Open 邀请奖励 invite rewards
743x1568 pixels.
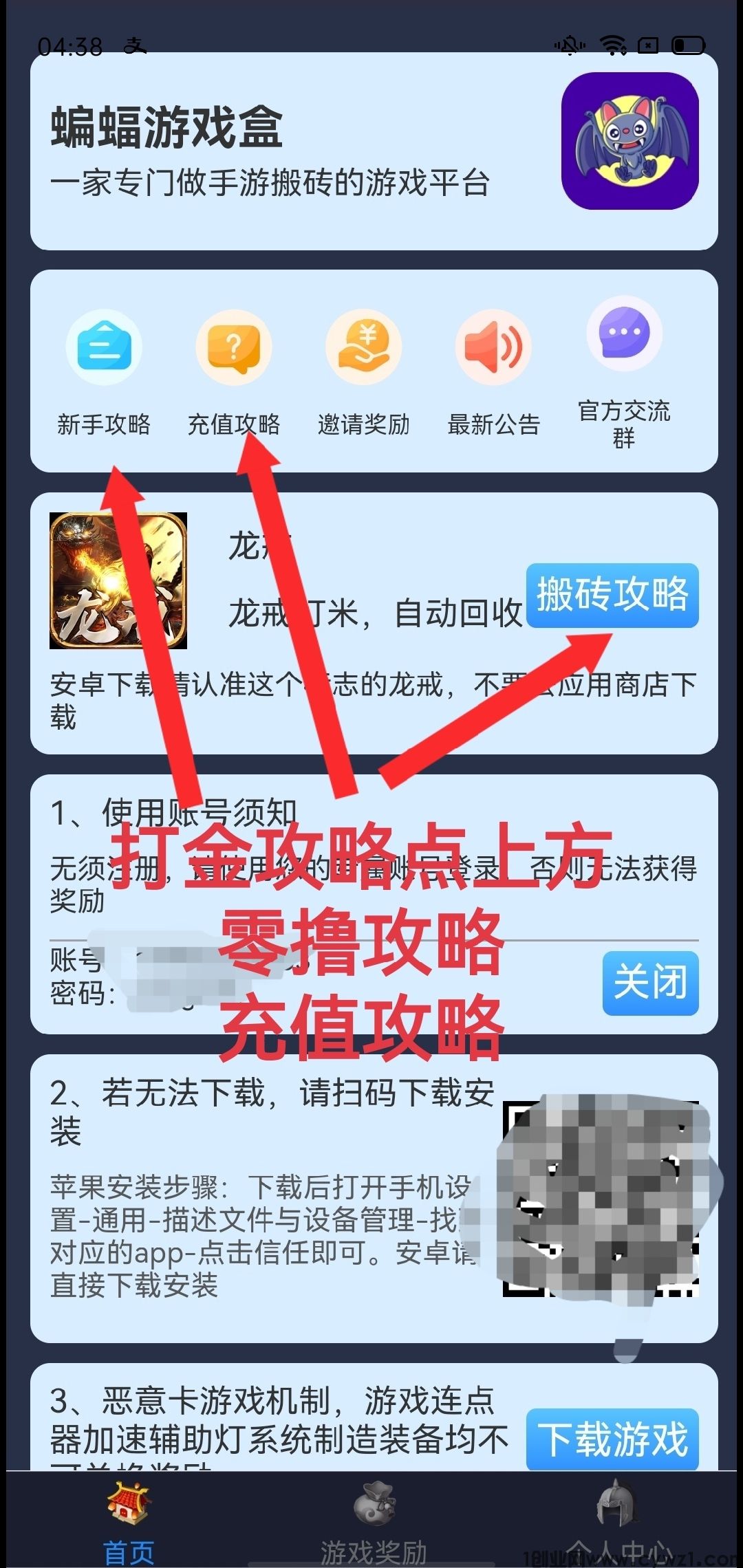click(x=363, y=371)
